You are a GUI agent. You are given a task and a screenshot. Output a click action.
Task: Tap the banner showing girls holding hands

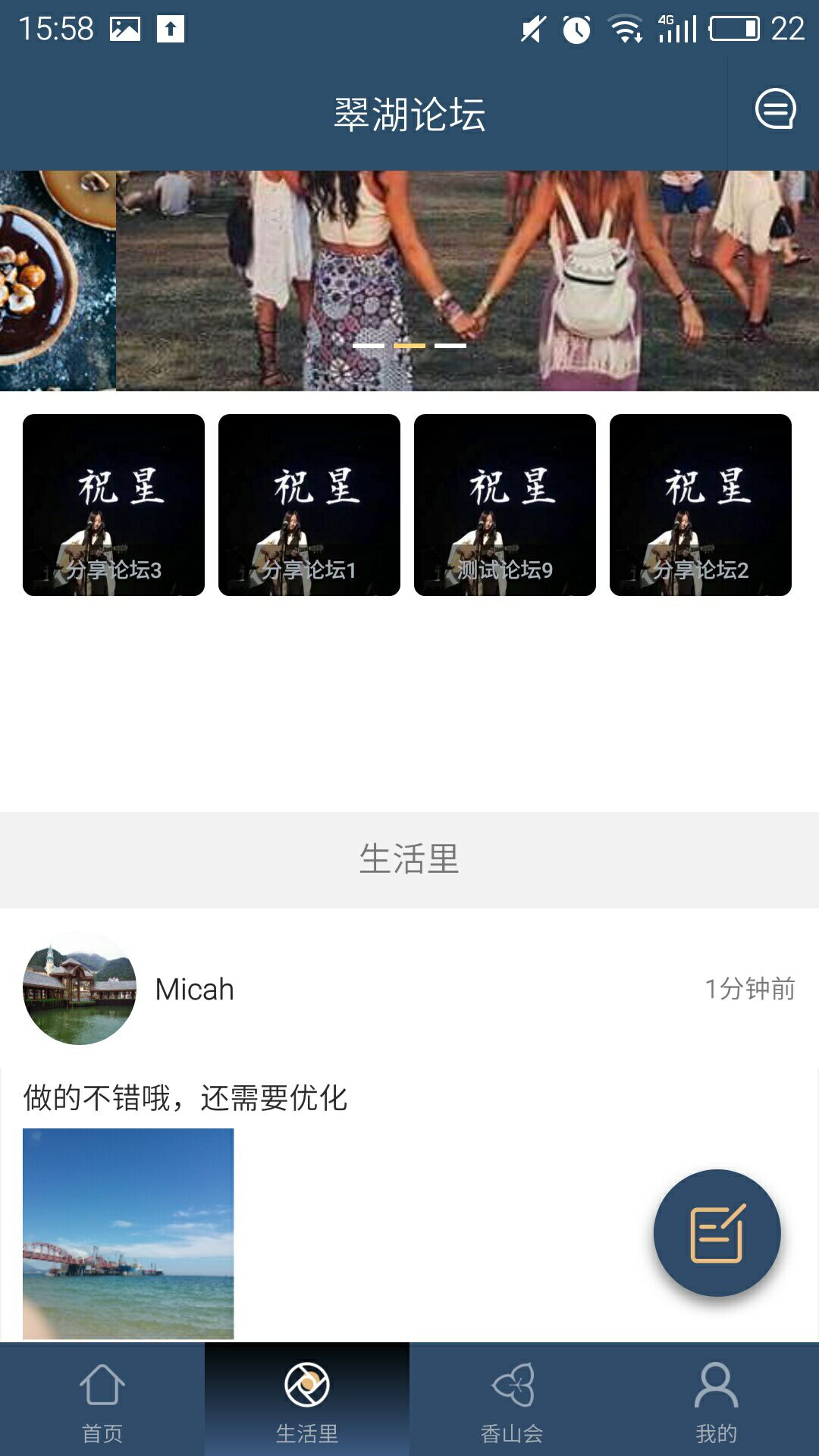[x=467, y=281]
